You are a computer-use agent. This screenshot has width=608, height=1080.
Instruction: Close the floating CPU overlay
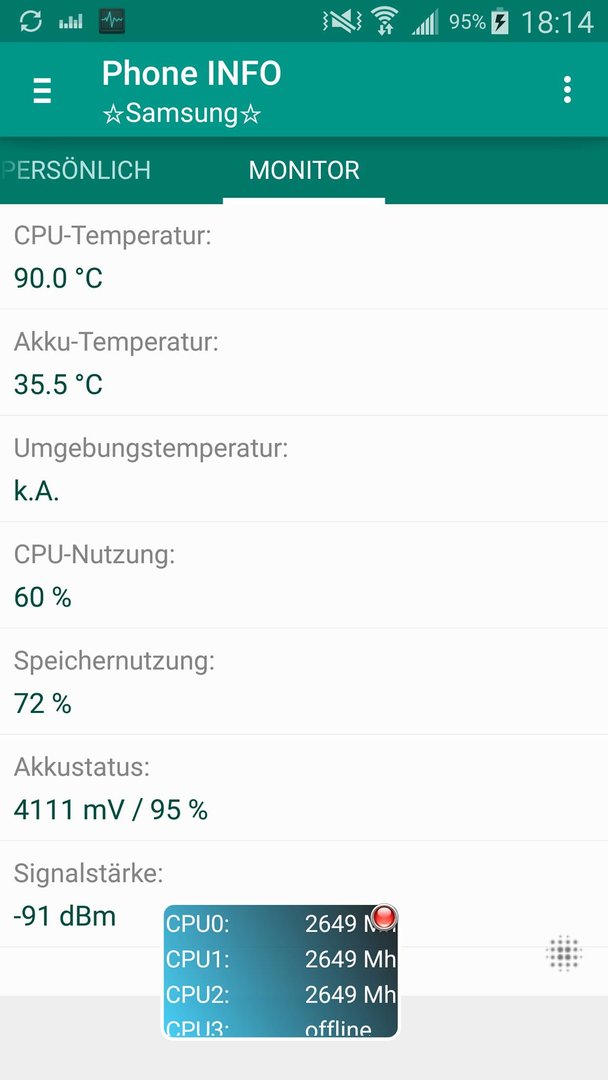tap(384, 917)
